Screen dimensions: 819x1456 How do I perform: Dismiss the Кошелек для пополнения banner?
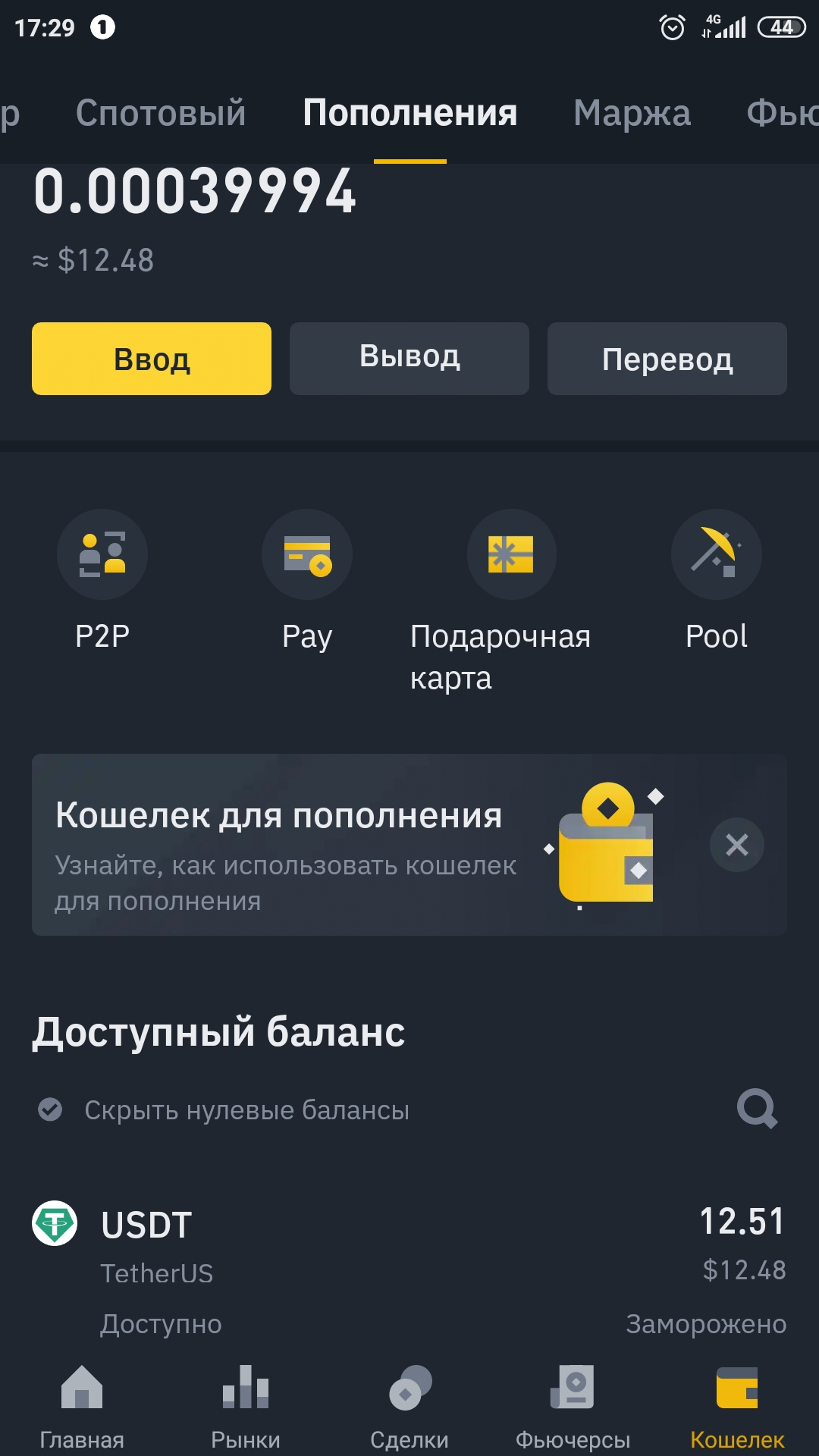coord(736,845)
